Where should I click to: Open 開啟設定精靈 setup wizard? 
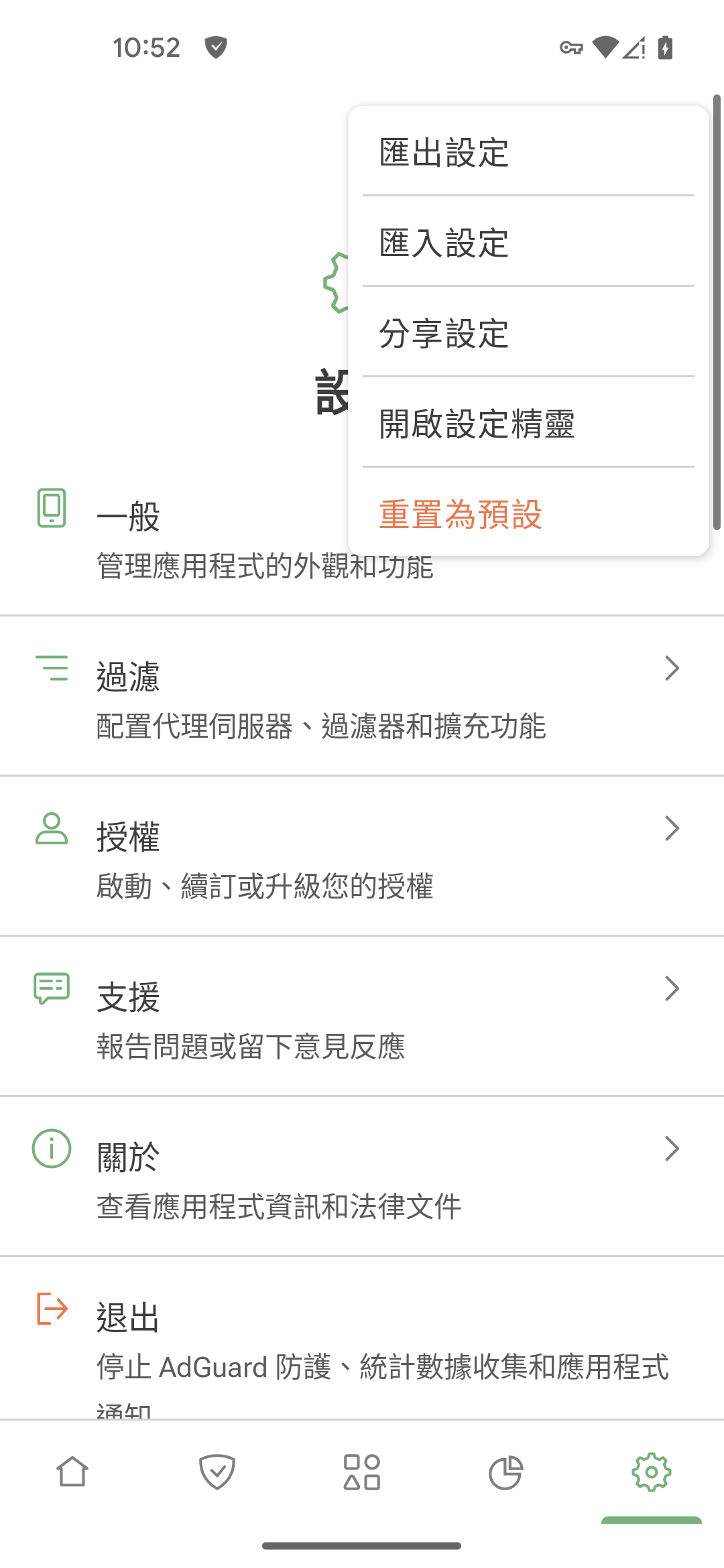[x=528, y=423]
